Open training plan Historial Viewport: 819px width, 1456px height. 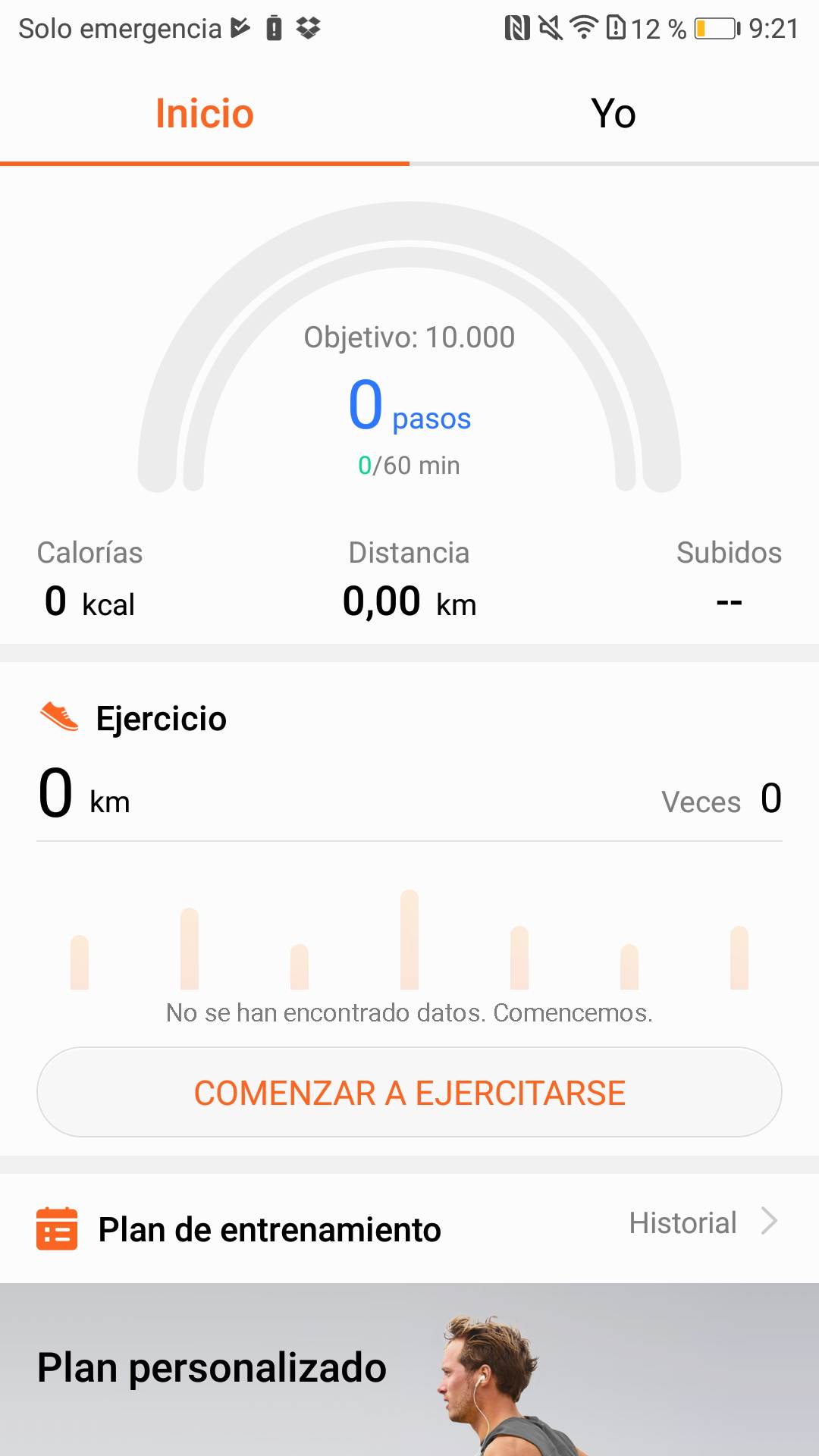click(x=701, y=1222)
